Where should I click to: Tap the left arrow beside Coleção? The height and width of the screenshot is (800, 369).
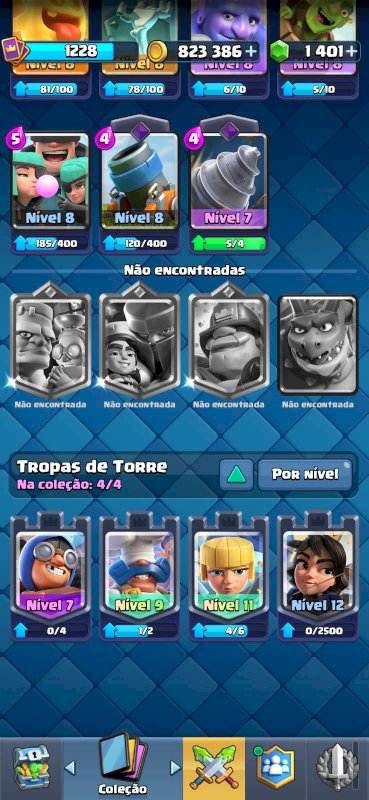pyautogui.click(x=70, y=768)
